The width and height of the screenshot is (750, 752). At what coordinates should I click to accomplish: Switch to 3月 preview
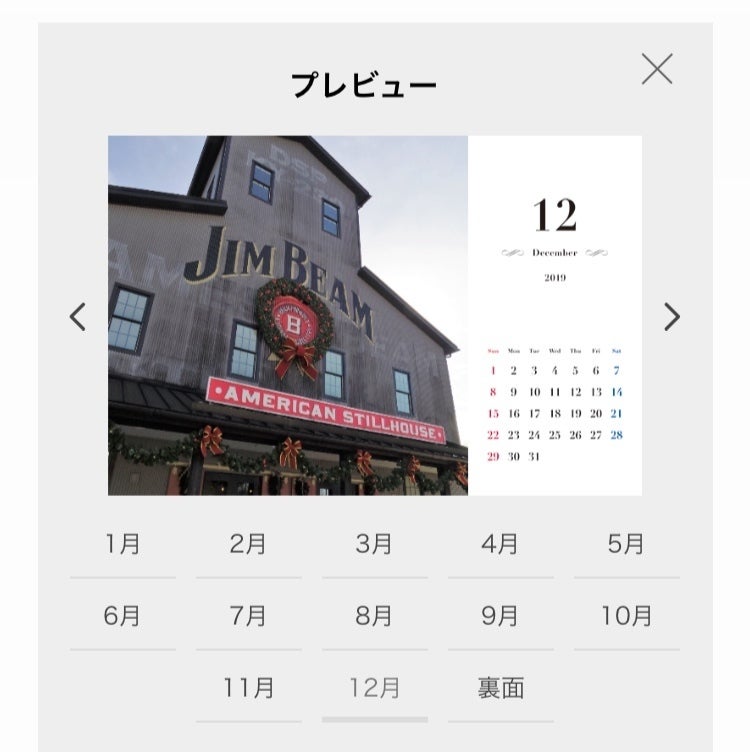pos(374,545)
